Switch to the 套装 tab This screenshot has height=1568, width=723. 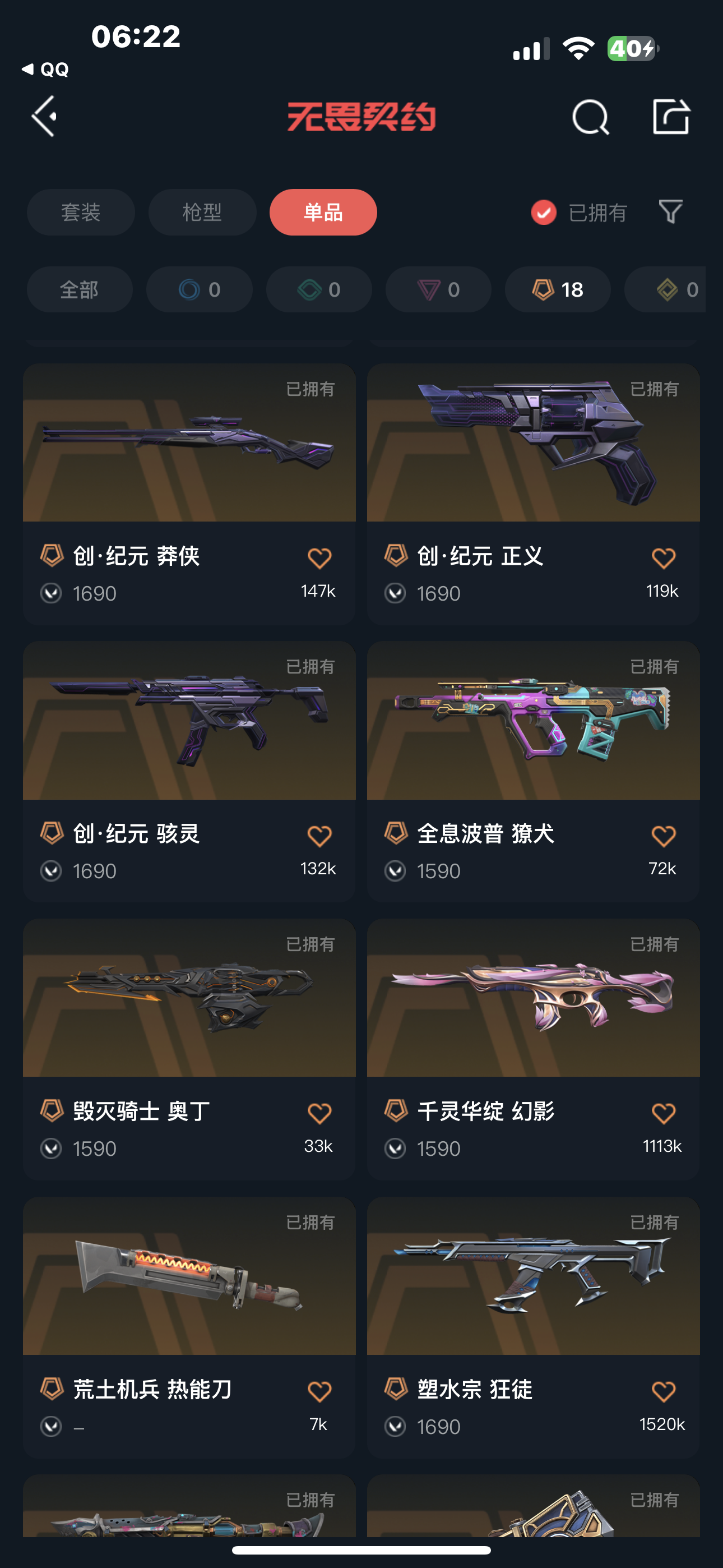pos(80,213)
